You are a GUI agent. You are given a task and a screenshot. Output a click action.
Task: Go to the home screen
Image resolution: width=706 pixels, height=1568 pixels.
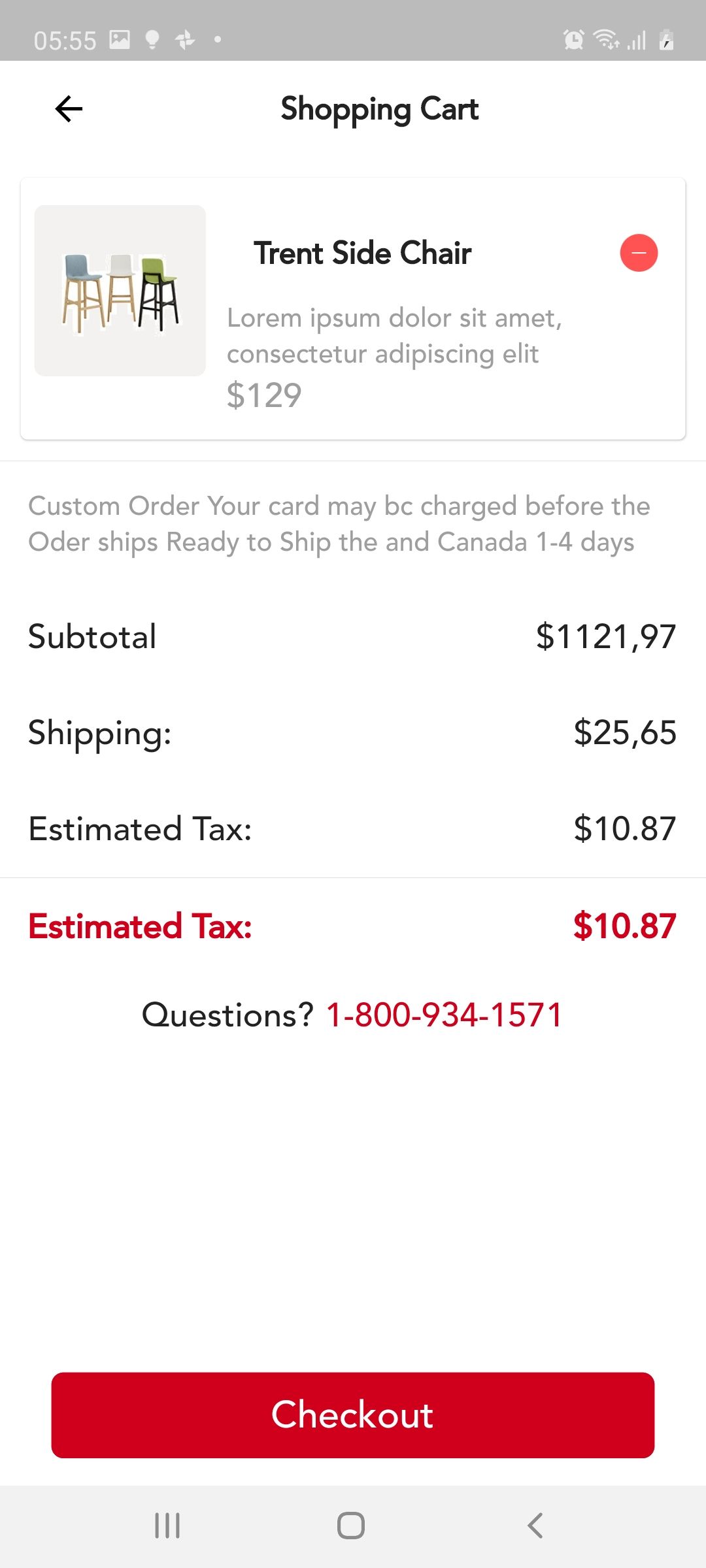pyautogui.click(x=351, y=1526)
